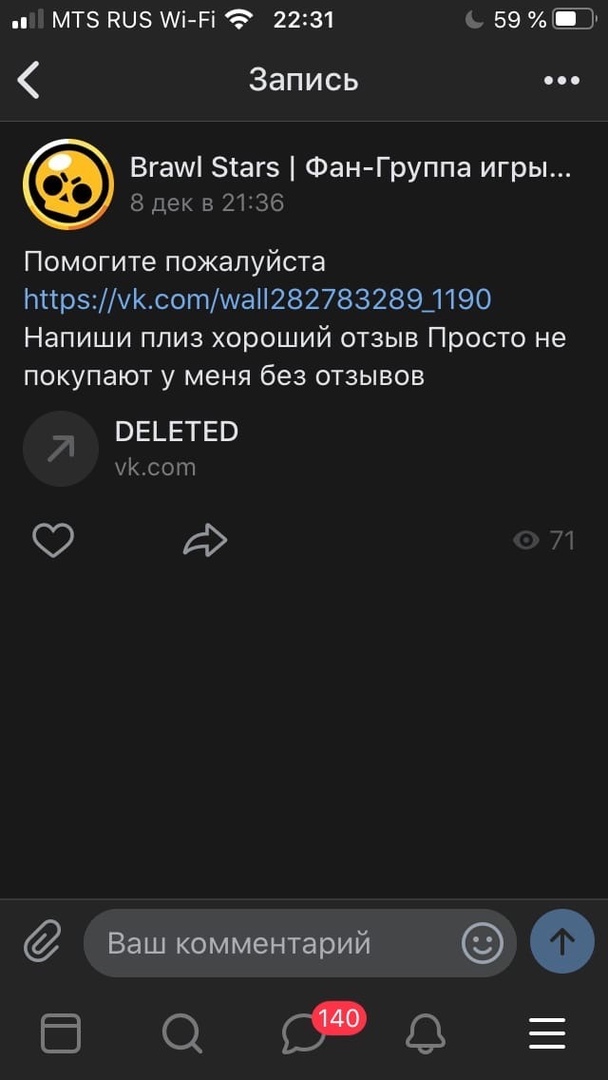
Task: Open messages tab with 140 badge
Action: click(x=304, y=1033)
